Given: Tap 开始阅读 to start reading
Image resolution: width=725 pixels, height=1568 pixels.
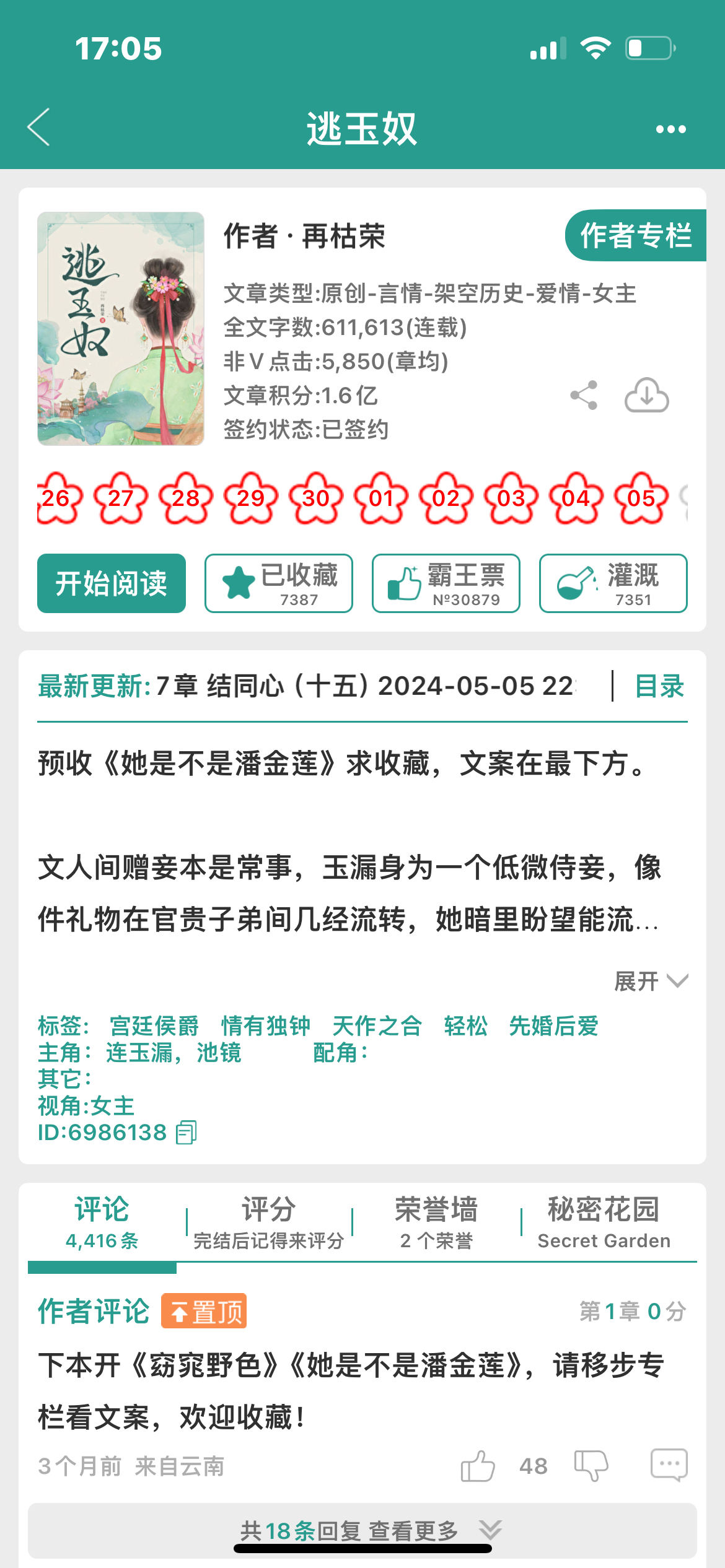Looking at the screenshot, I should click(x=112, y=583).
